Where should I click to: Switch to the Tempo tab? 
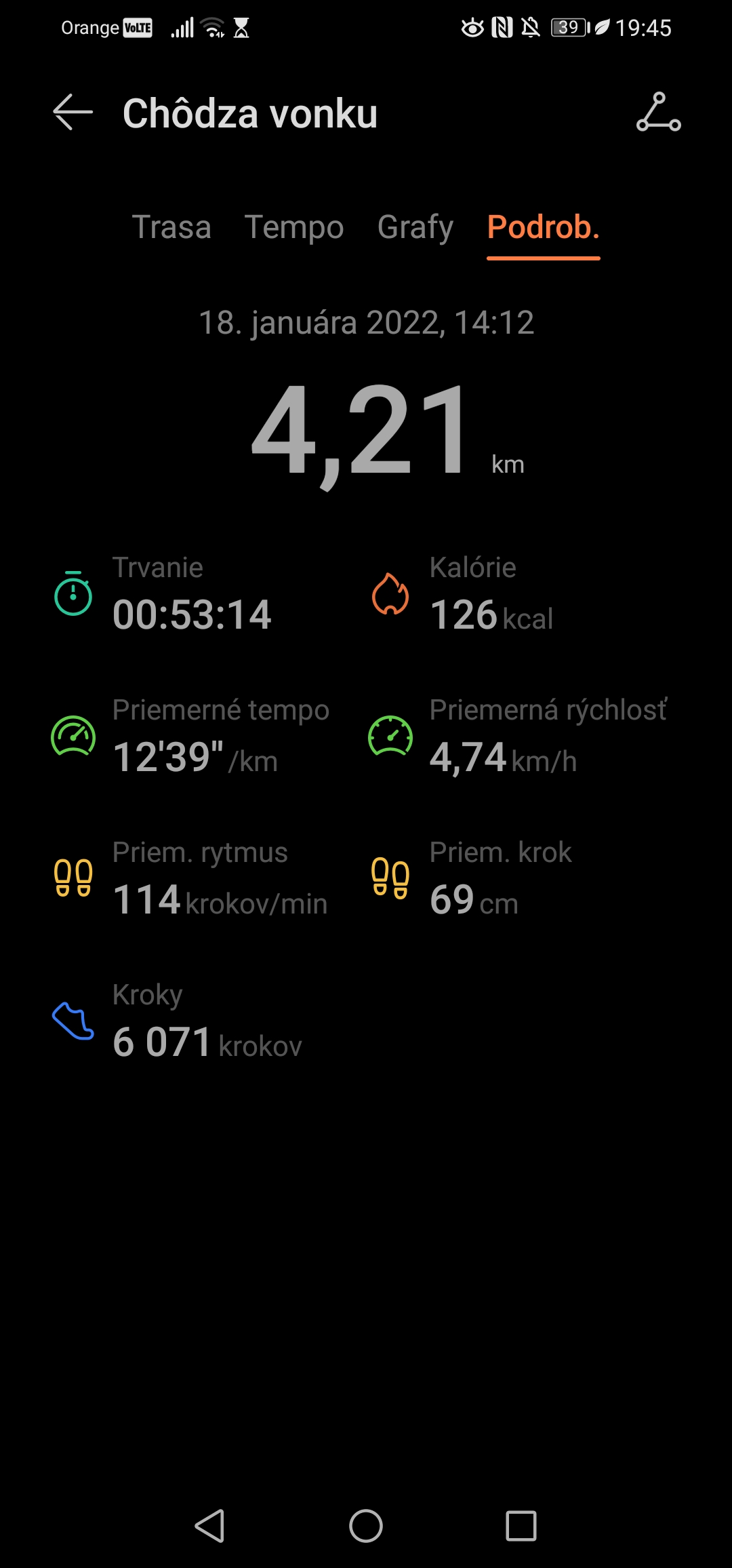pyautogui.click(x=294, y=227)
